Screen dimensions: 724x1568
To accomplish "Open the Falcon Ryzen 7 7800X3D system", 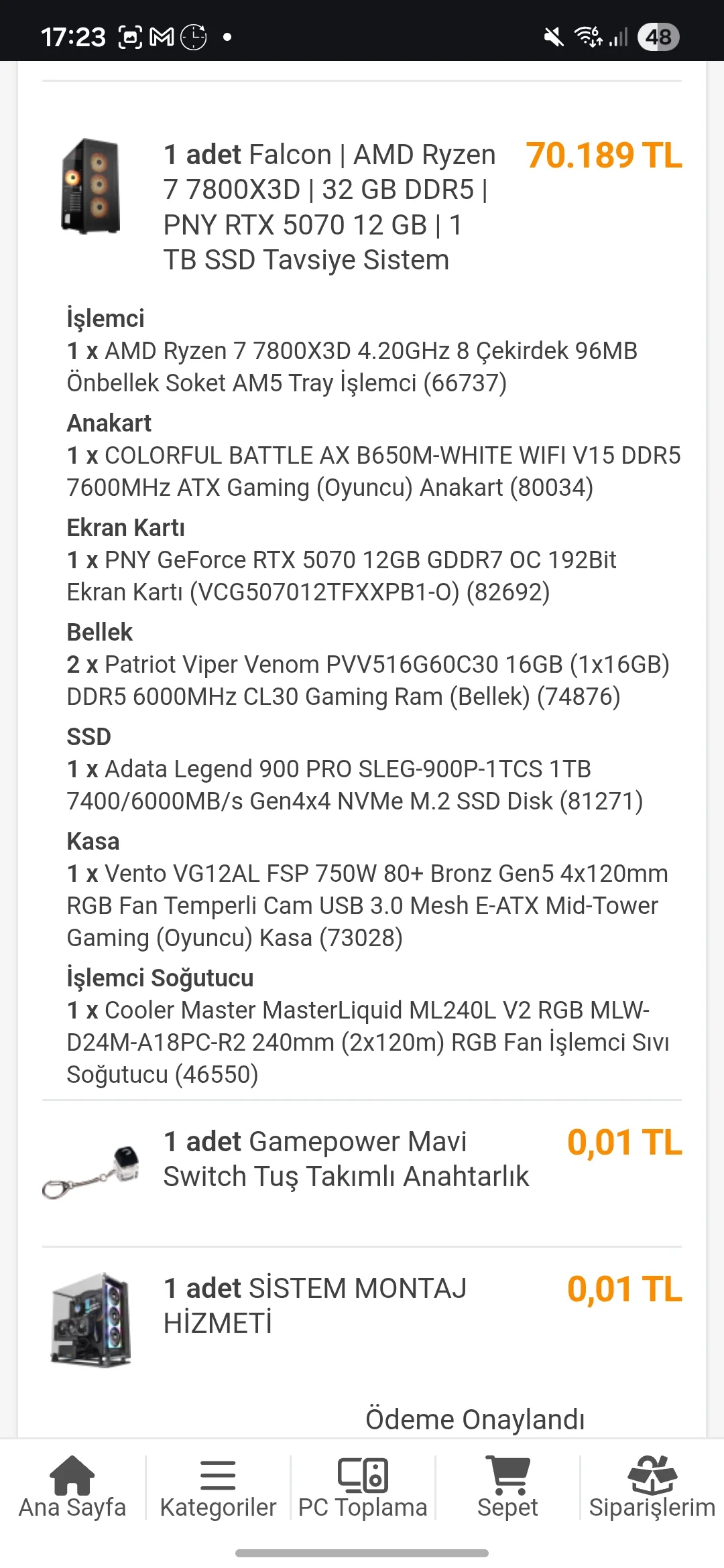I will pyautogui.click(x=329, y=207).
